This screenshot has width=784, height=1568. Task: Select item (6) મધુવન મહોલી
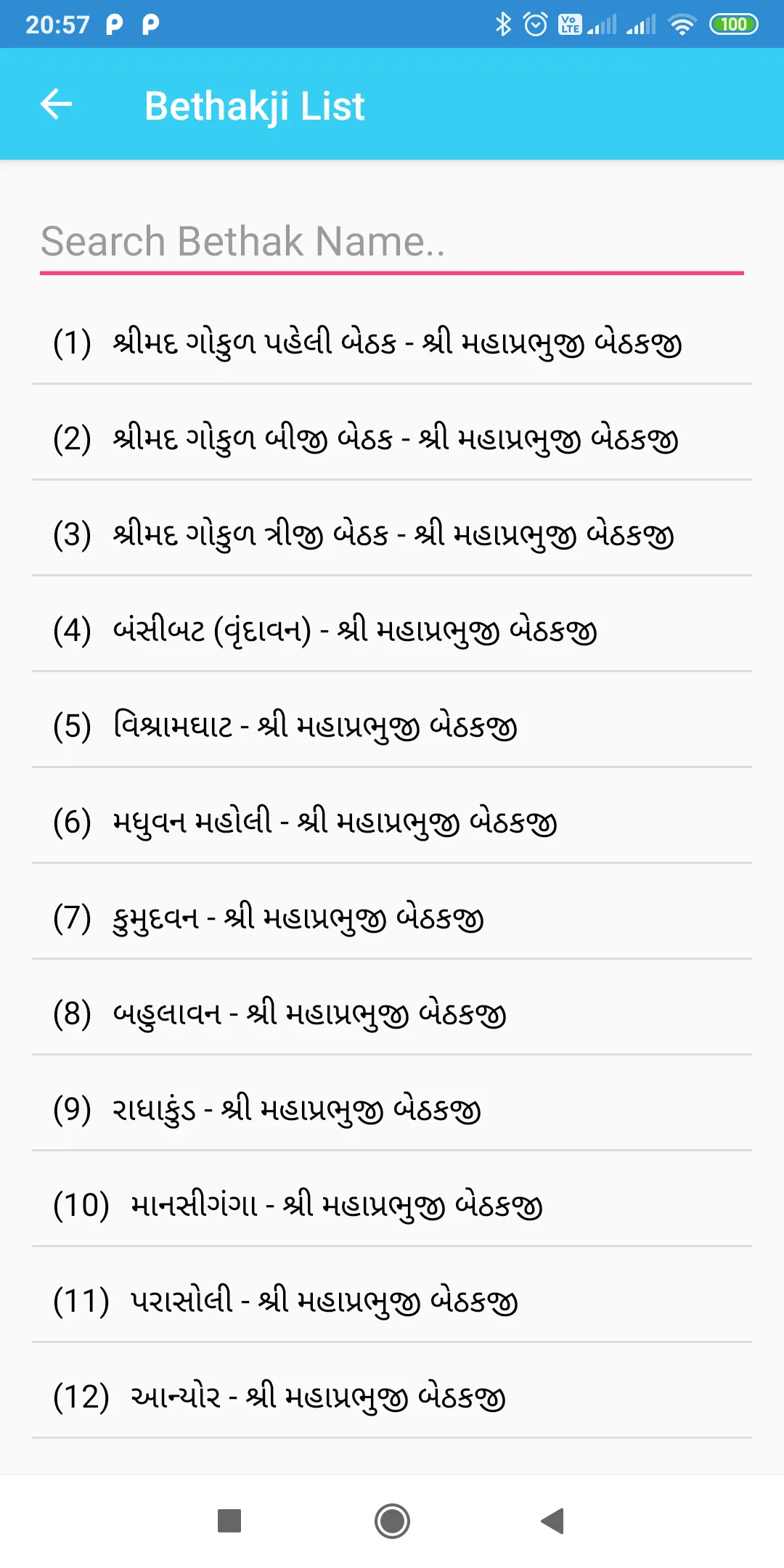point(392,822)
